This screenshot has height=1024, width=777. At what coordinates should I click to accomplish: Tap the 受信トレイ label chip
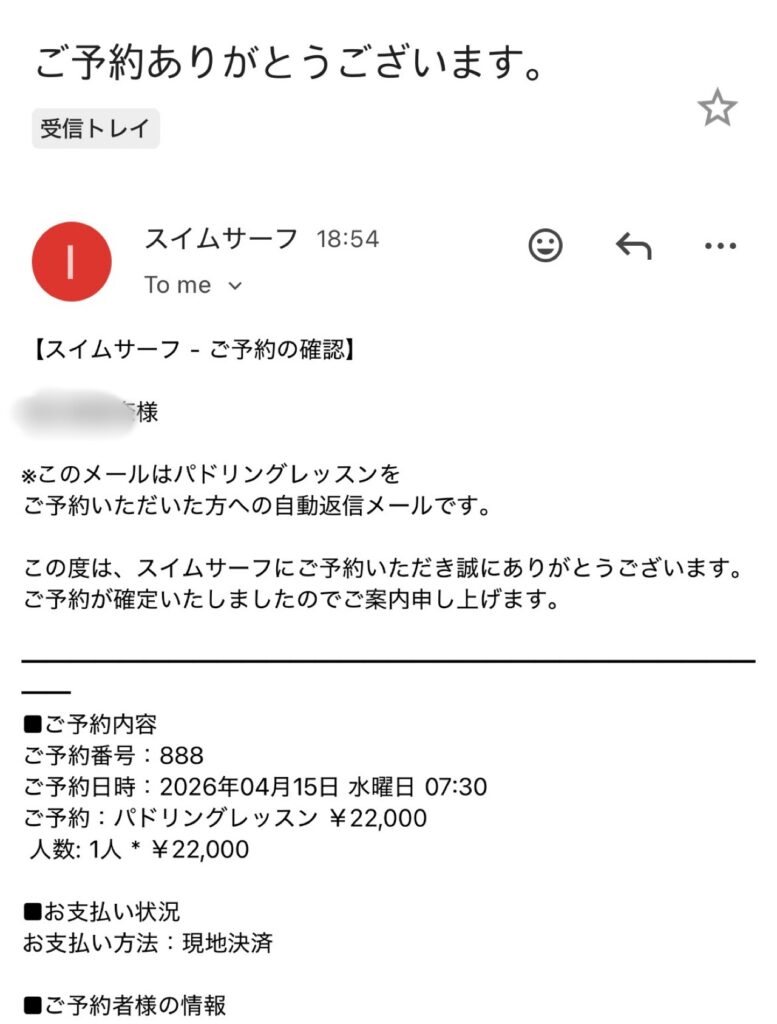click(95, 128)
